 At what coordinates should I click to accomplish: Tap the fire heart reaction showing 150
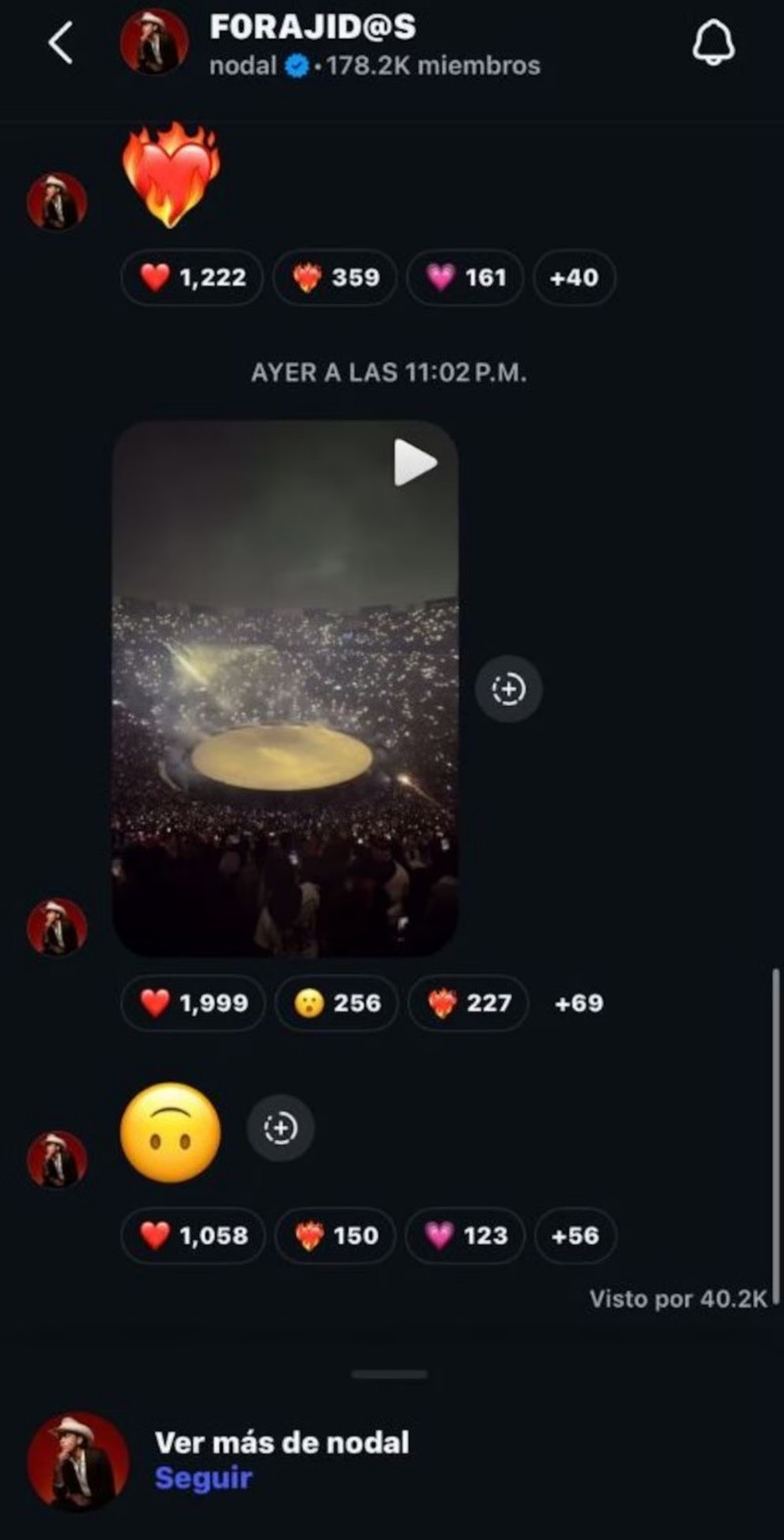pos(334,1235)
